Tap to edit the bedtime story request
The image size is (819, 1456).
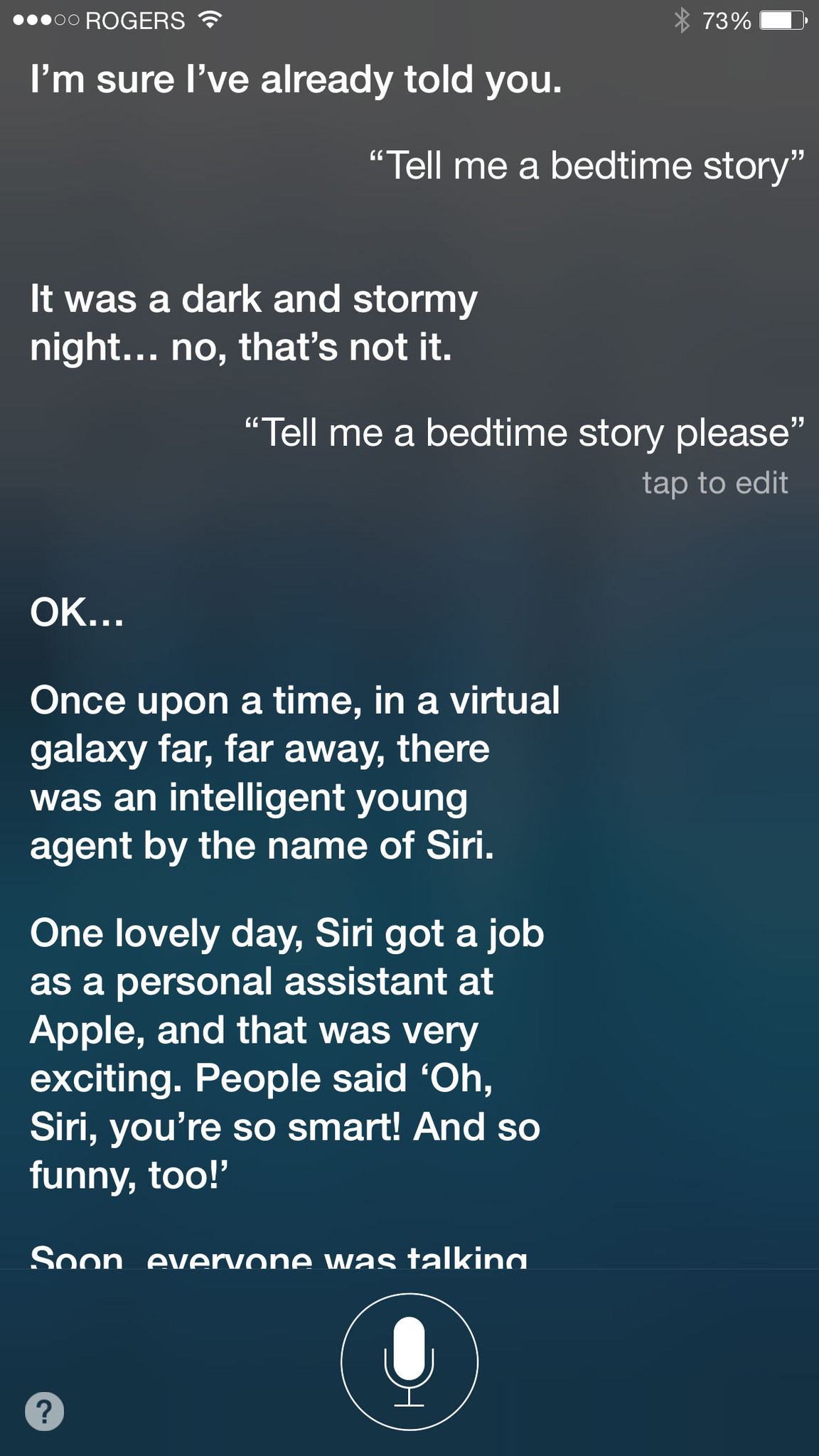(714, 483)
